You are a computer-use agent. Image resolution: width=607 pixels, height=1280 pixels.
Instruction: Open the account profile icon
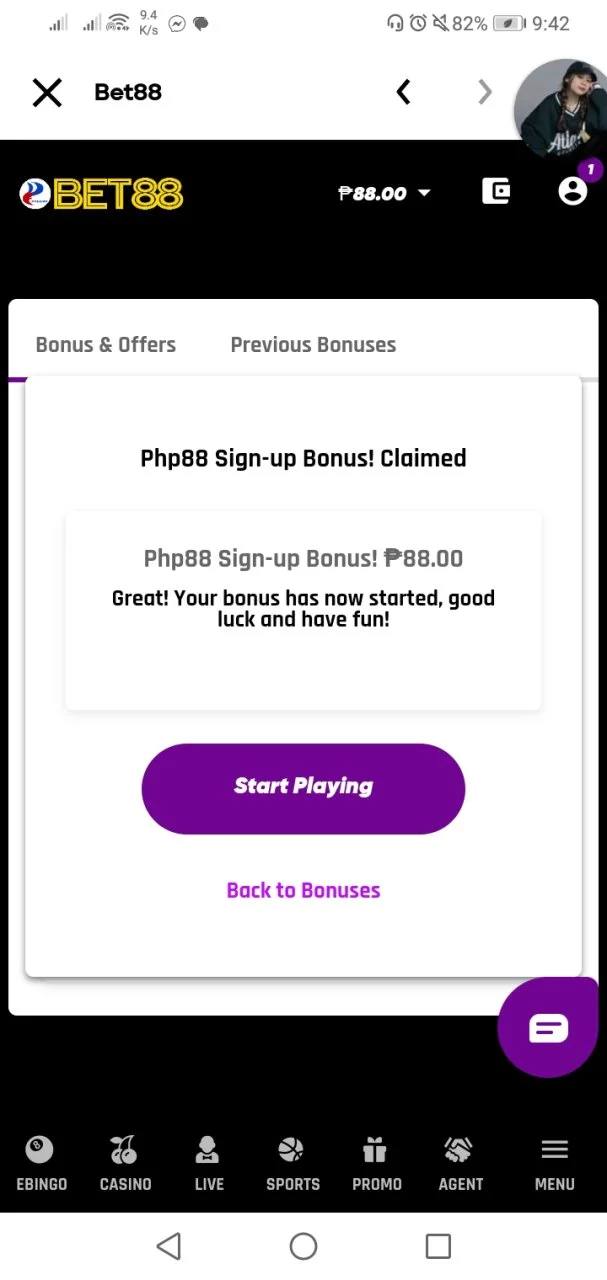(572, 191)
